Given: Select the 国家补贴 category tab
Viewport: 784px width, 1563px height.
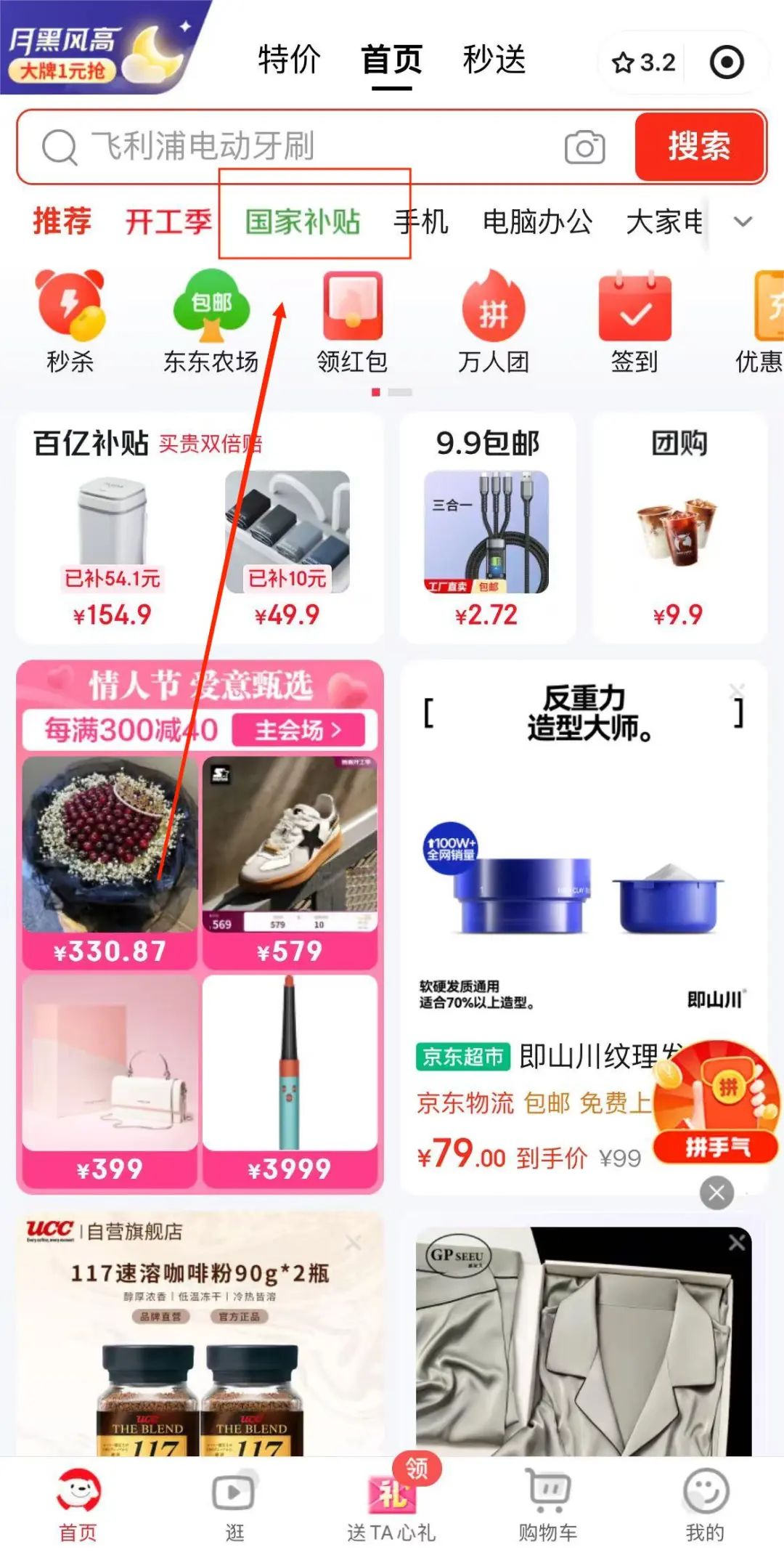Looking at the screenshot, I should click(303, 222).
